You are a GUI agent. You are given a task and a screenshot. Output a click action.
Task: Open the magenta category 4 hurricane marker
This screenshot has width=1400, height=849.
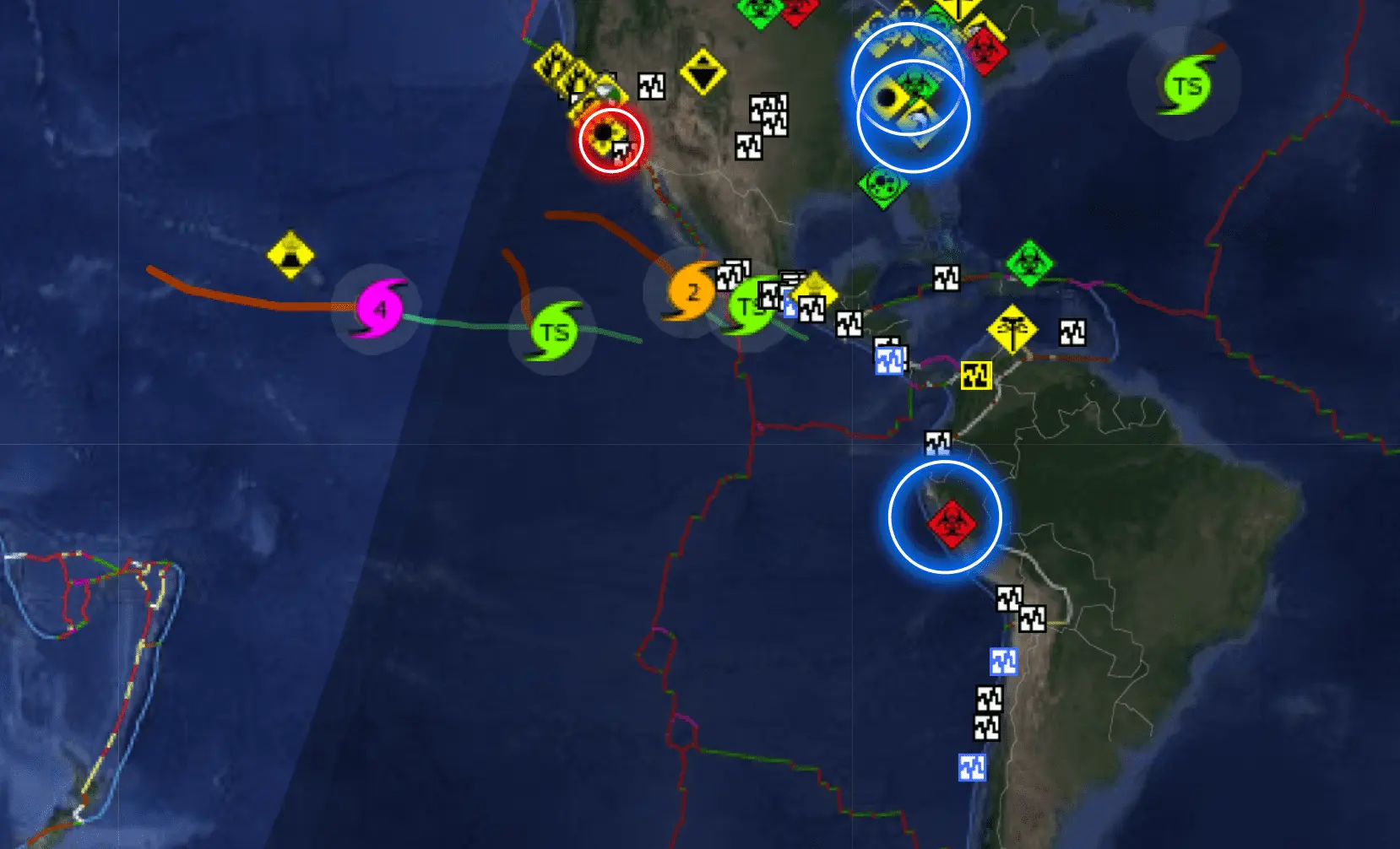[x=379, y=309]
